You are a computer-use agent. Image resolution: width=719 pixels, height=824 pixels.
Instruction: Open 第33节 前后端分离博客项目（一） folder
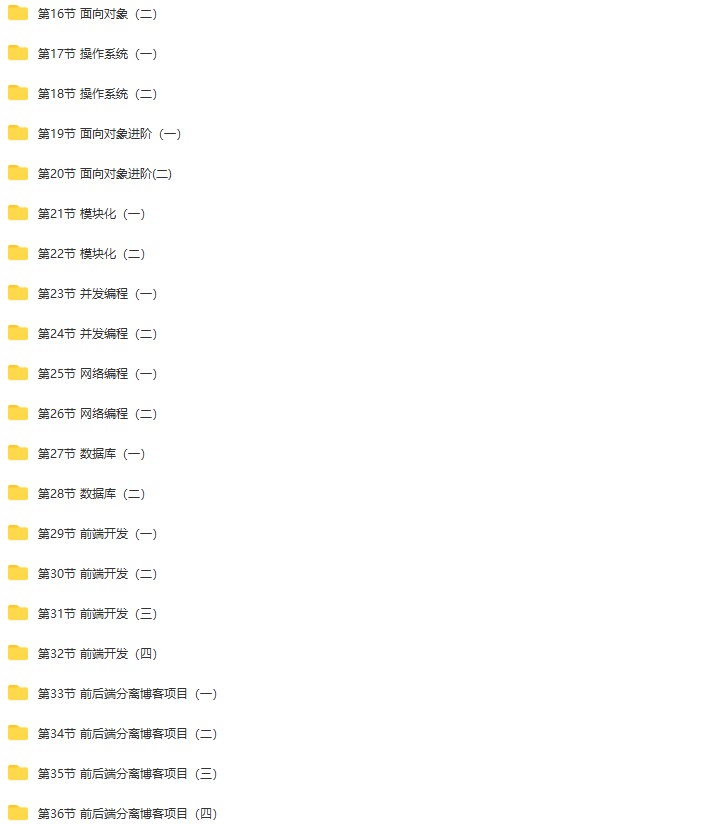(126, 694)
